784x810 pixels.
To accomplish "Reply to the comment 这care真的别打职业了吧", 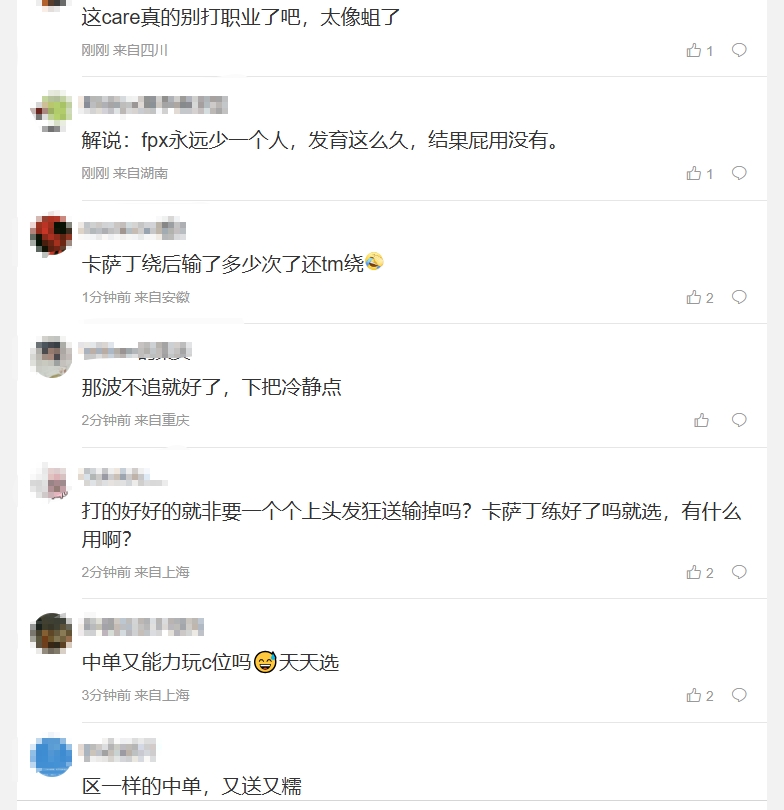I will 739,50.
